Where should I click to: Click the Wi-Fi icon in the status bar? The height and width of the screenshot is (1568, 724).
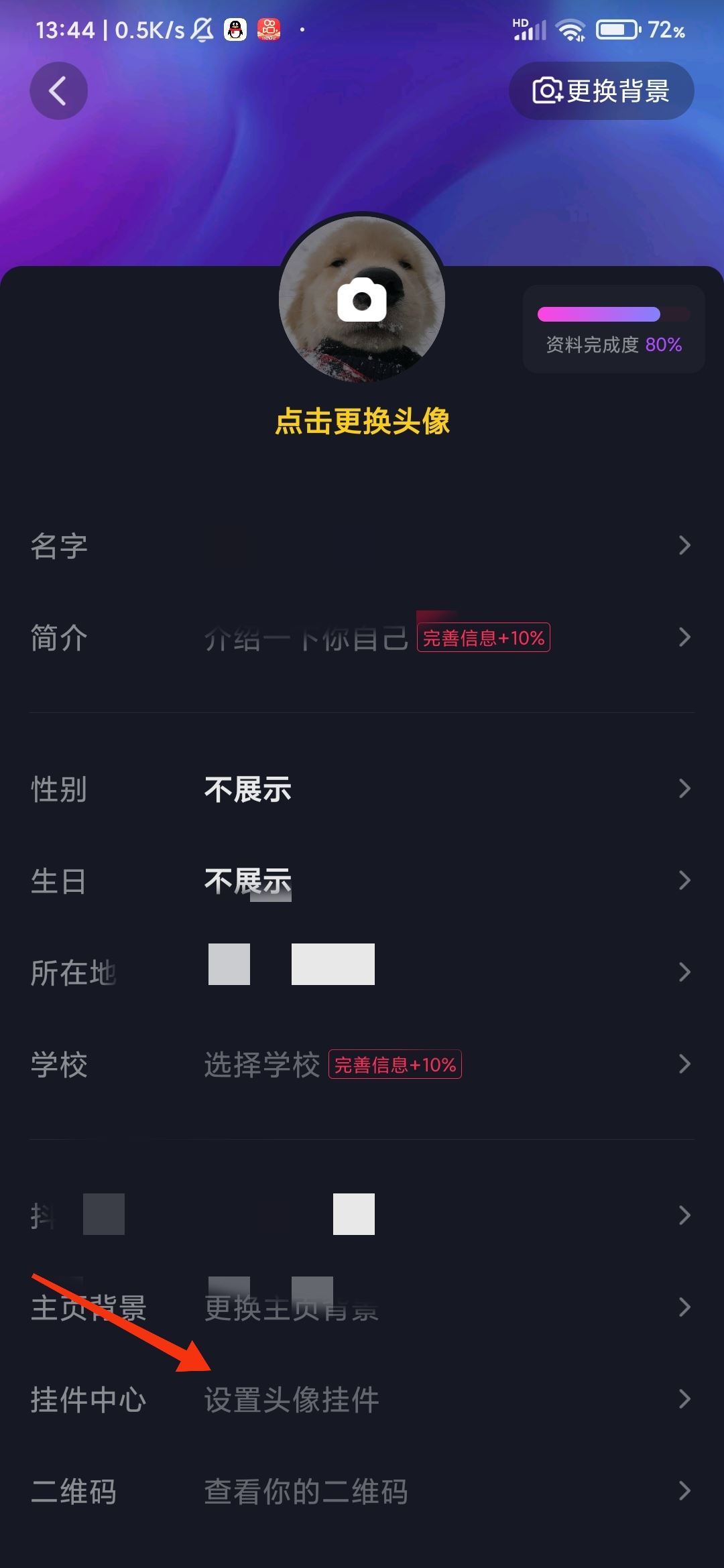click(571, 29)
